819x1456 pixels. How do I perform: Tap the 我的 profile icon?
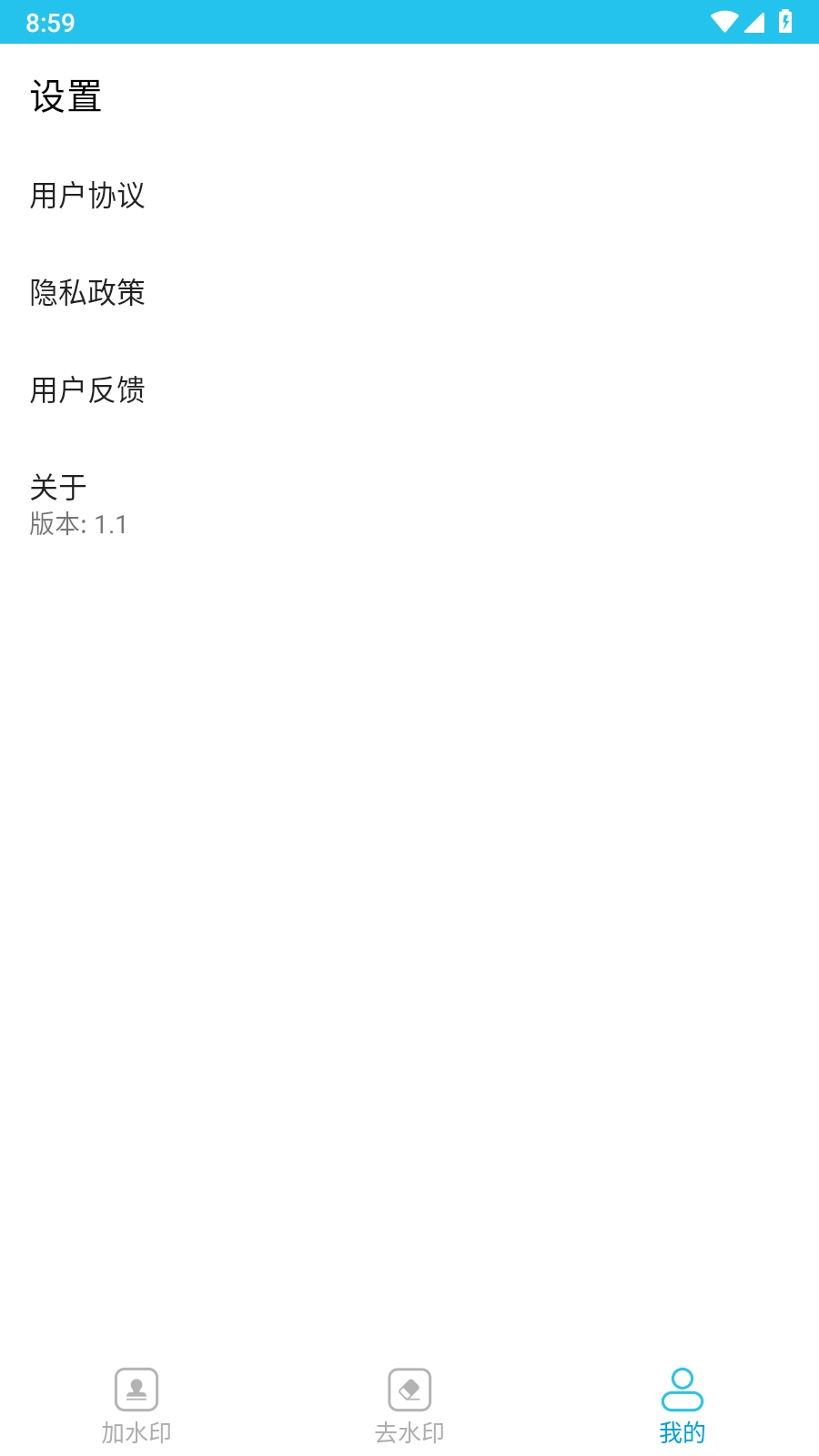[x=682, y=1390]
